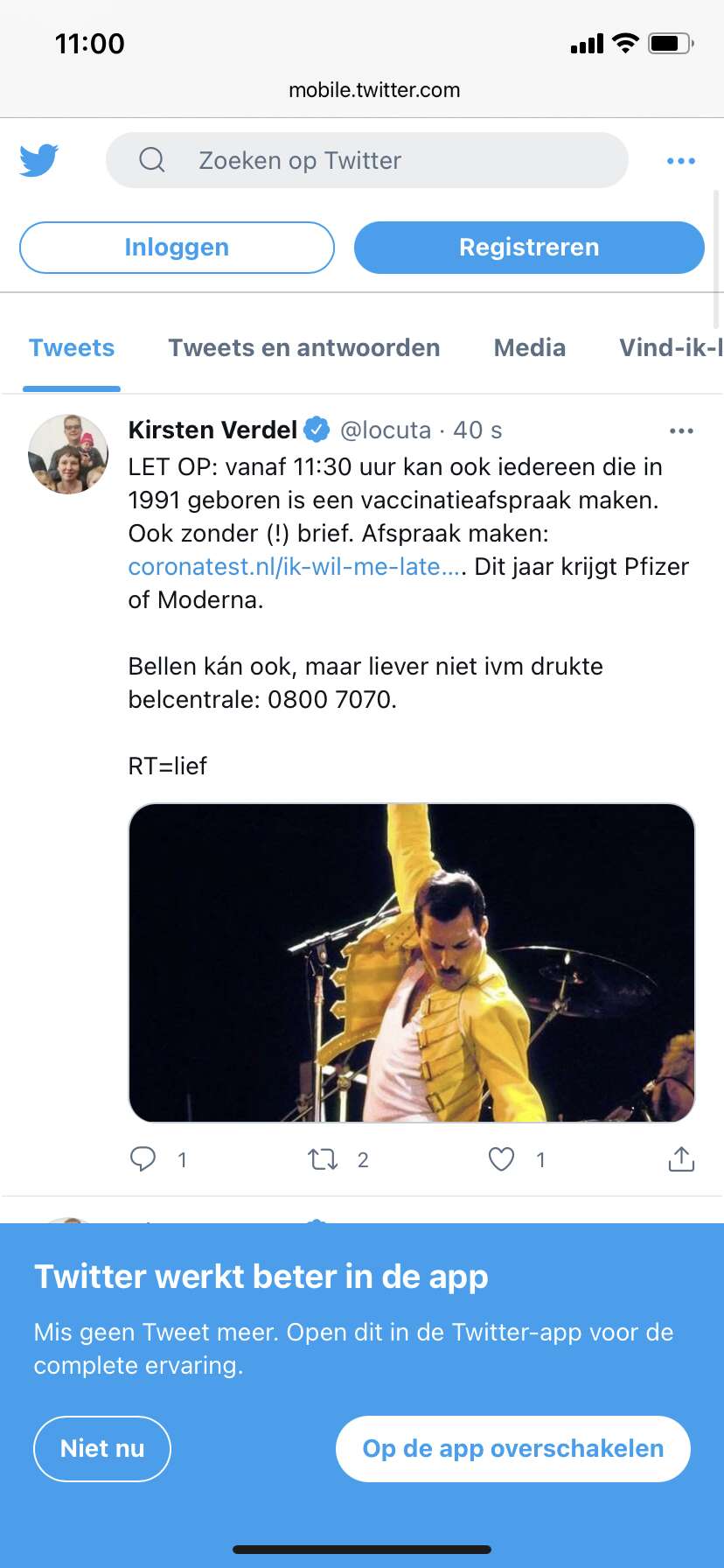Viewport: 724px width, 1568px height.
Task: Retweet Kirsten Verdel's tweet
Action: (x=323, y=1159)
